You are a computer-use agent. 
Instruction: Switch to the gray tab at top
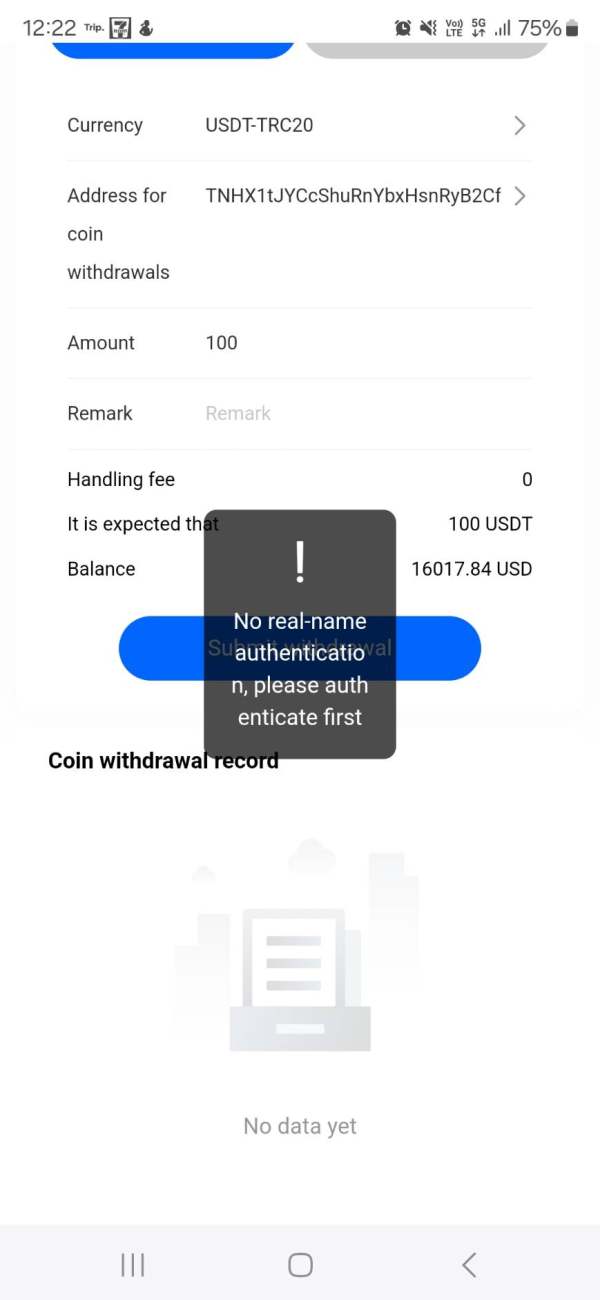click(426, 49)
